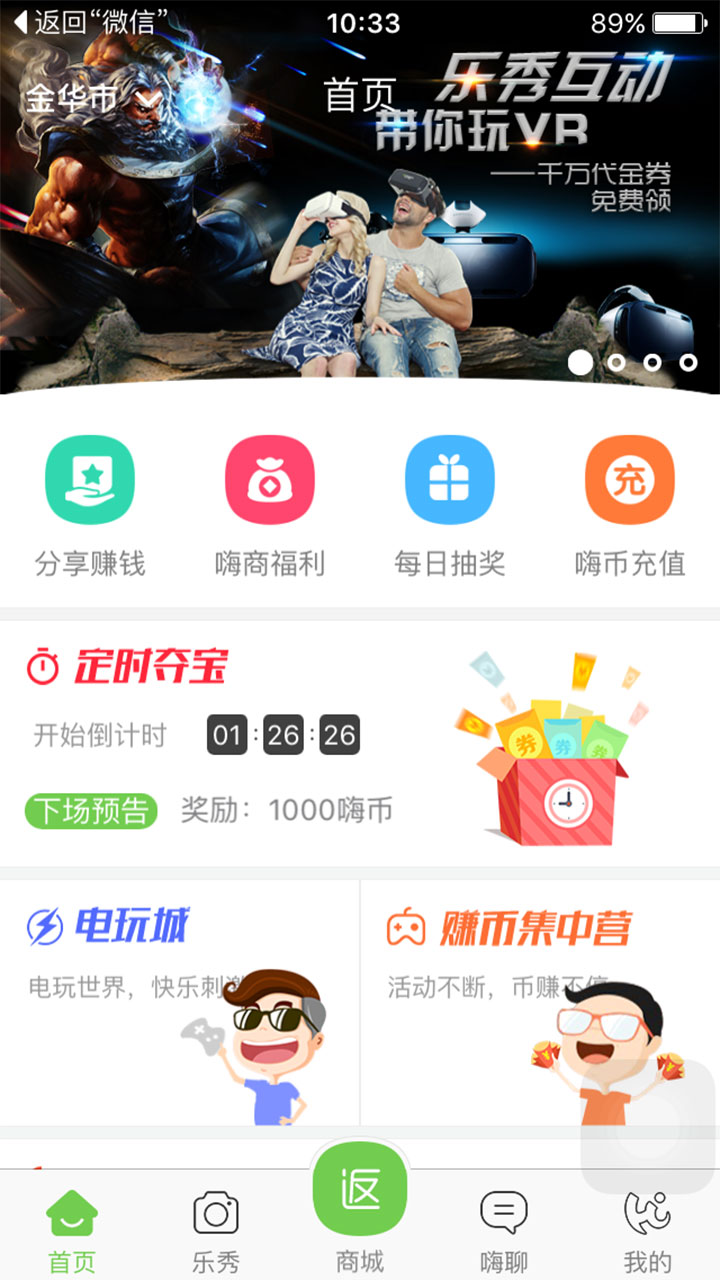720x1280 pixels.
Task: Open the 嗨聊 chat bubble icon
Action: [504, 1212]
